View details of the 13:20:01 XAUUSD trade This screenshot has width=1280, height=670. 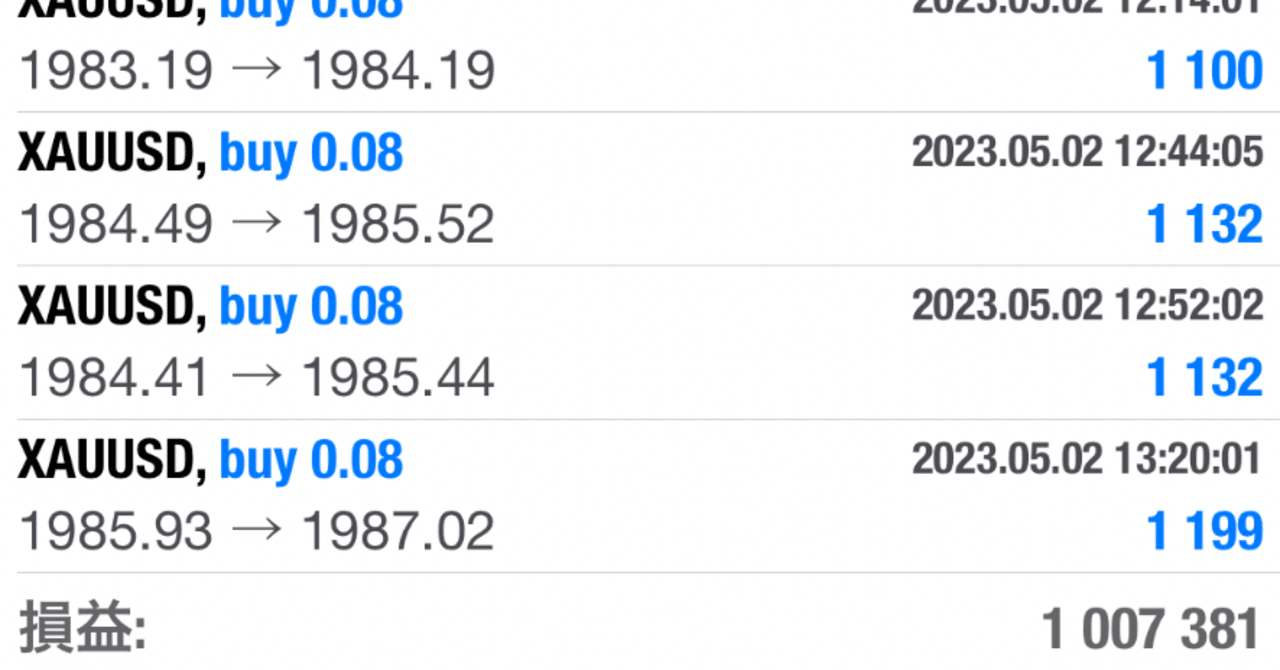click(640, 497)
